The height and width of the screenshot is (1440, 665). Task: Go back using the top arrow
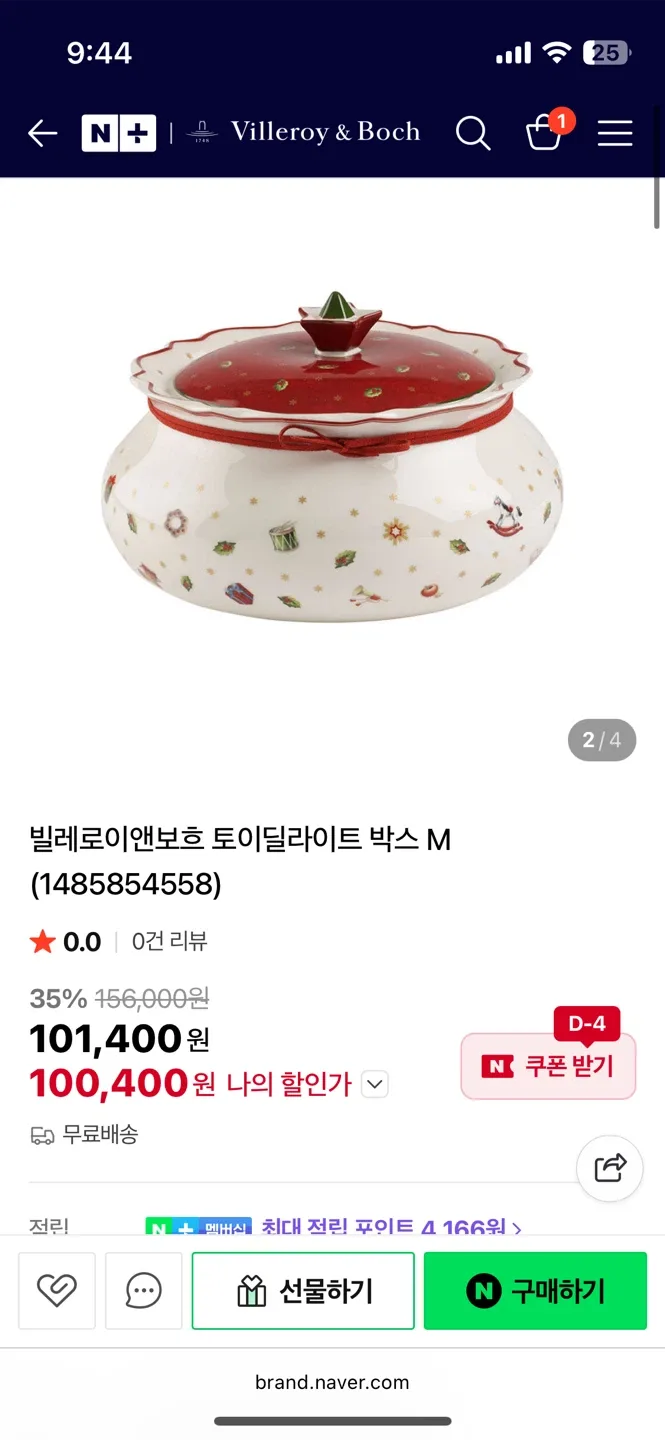43,133
